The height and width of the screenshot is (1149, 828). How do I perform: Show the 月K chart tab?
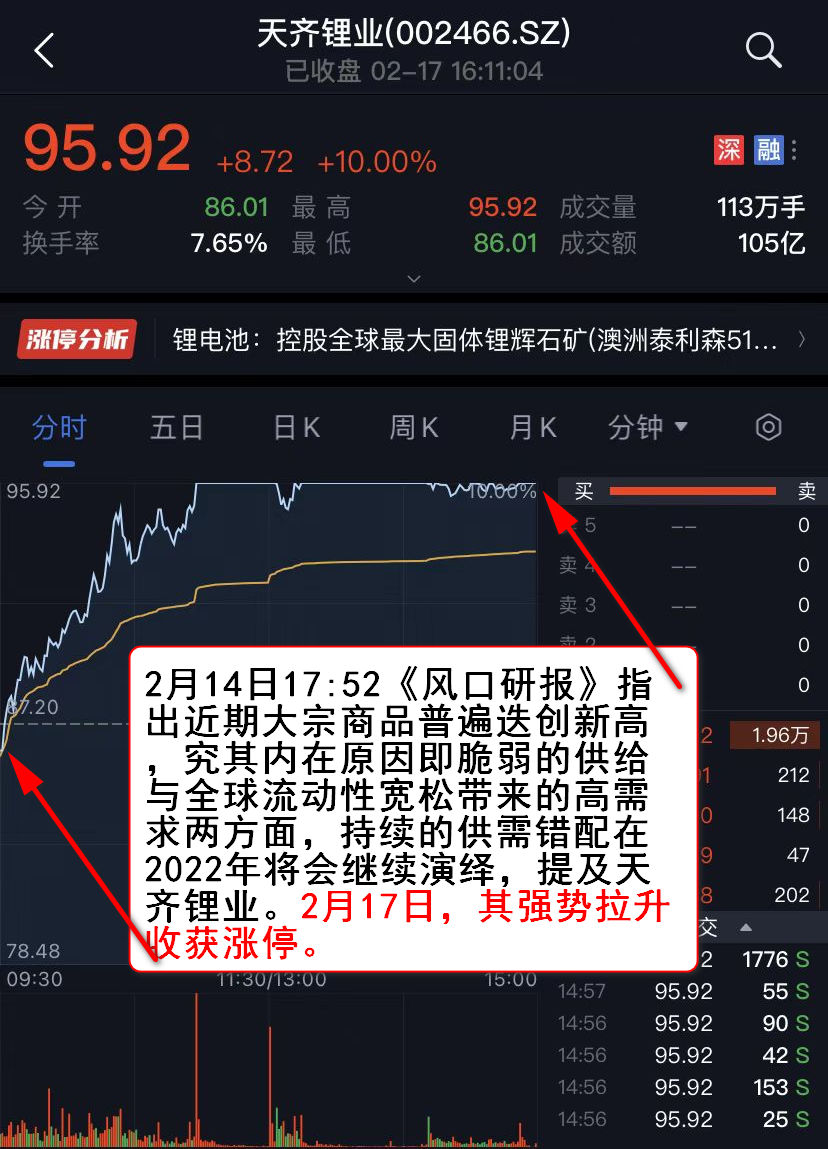tap(532, 428)
